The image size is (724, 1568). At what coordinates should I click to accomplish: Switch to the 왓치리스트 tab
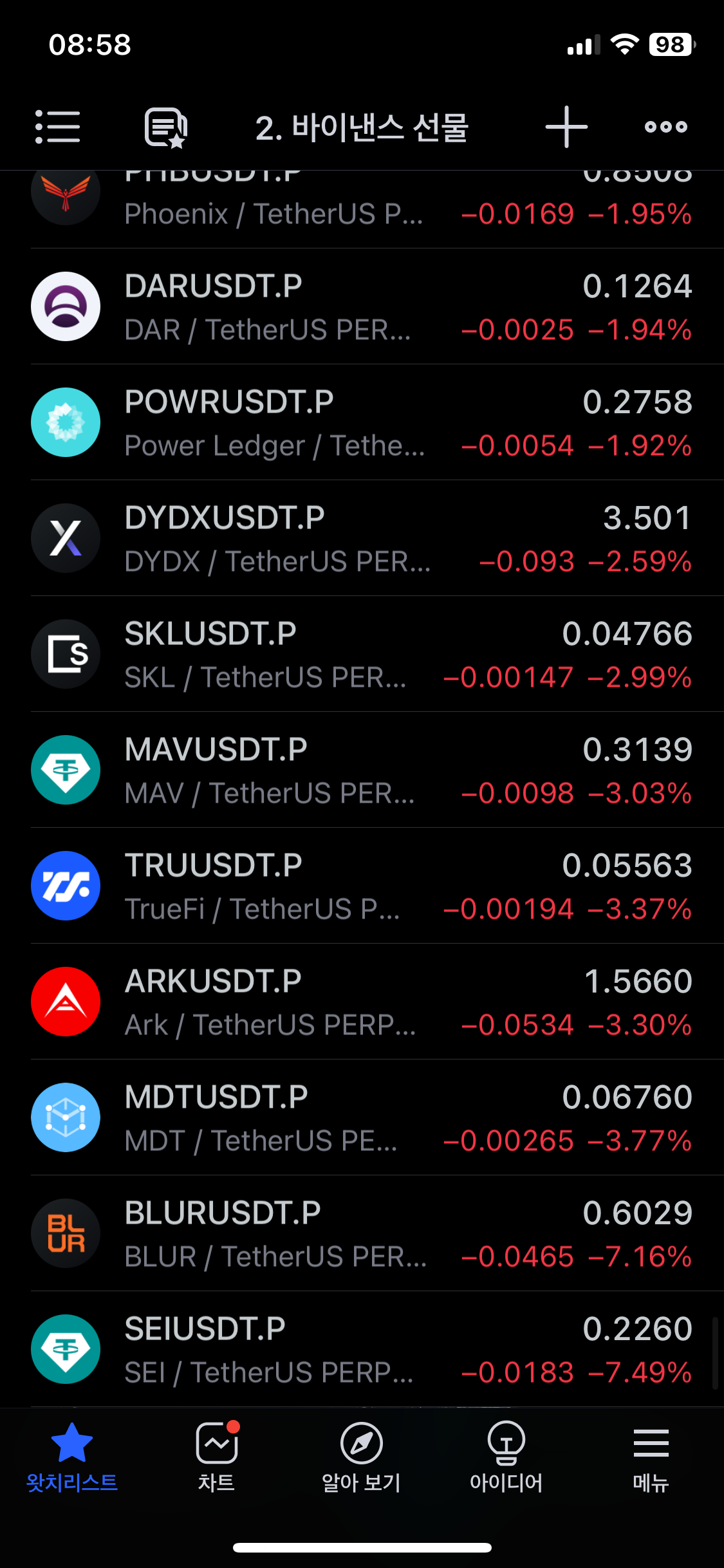pos(72,1457)
